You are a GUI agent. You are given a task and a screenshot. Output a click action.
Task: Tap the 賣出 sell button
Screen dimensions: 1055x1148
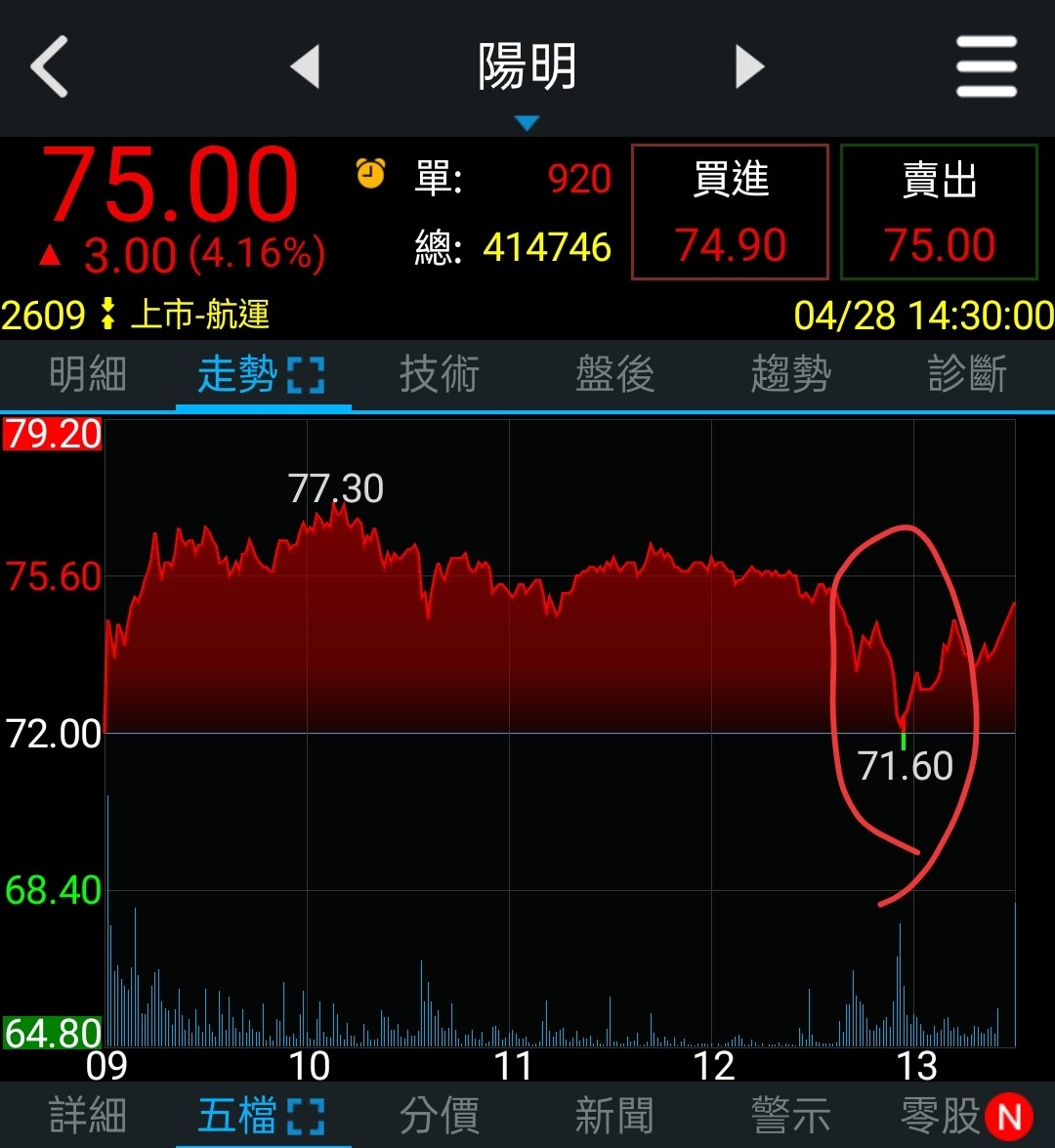[939, 212]
